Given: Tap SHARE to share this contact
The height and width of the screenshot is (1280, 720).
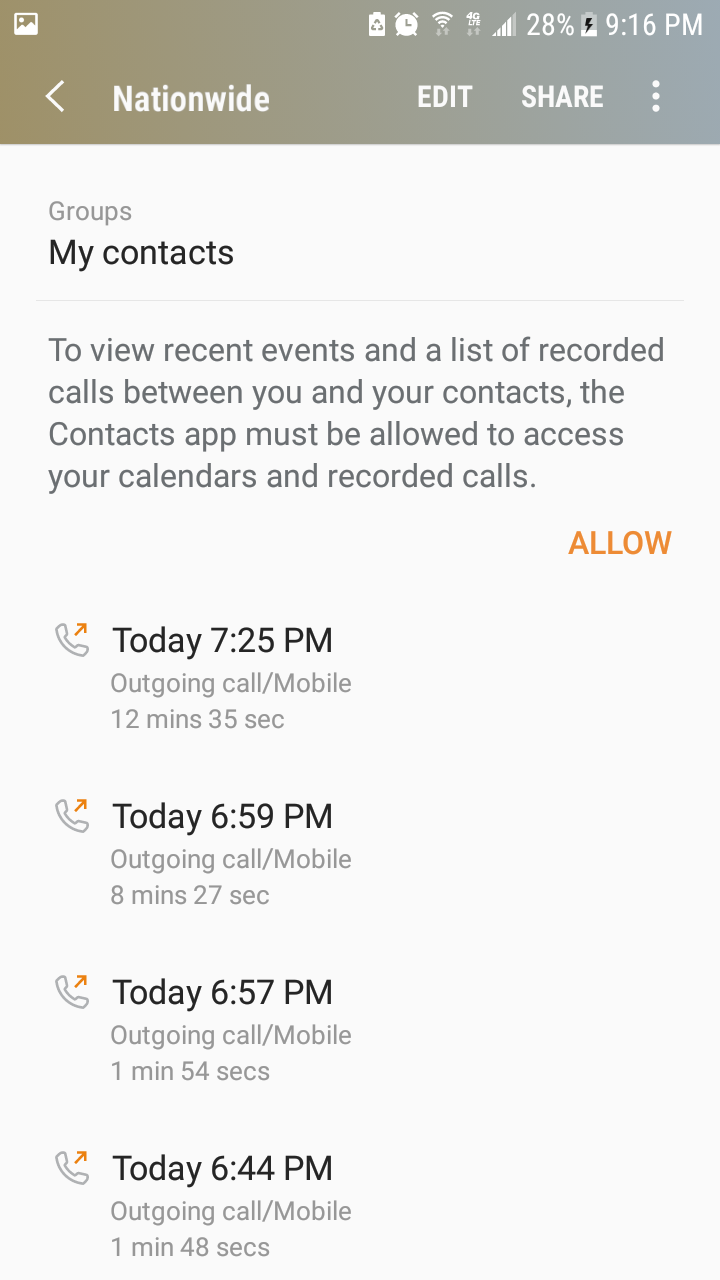Looking at the screenshot, I should [562, 96].
